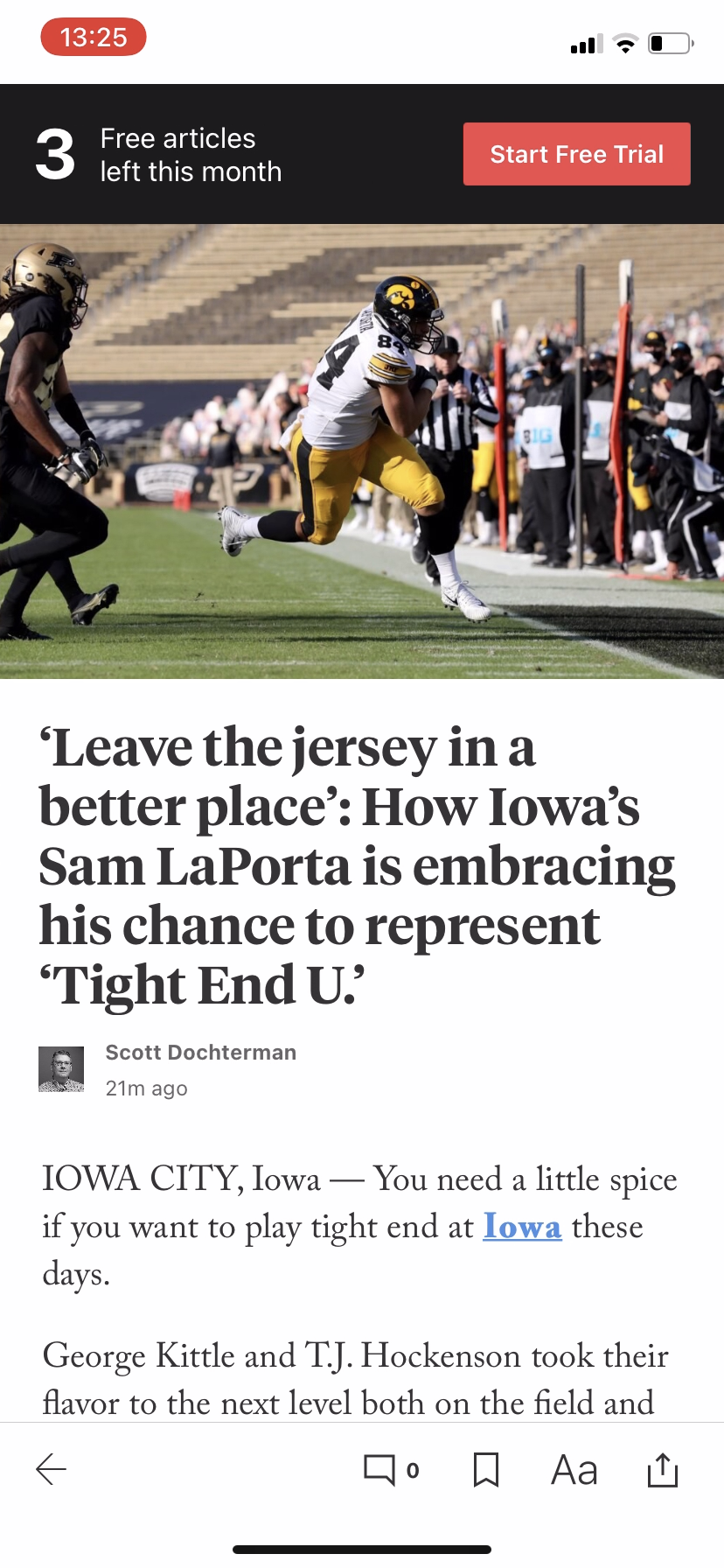
Task: Share the article using the share icon
Action: [x=662, y=1469]
